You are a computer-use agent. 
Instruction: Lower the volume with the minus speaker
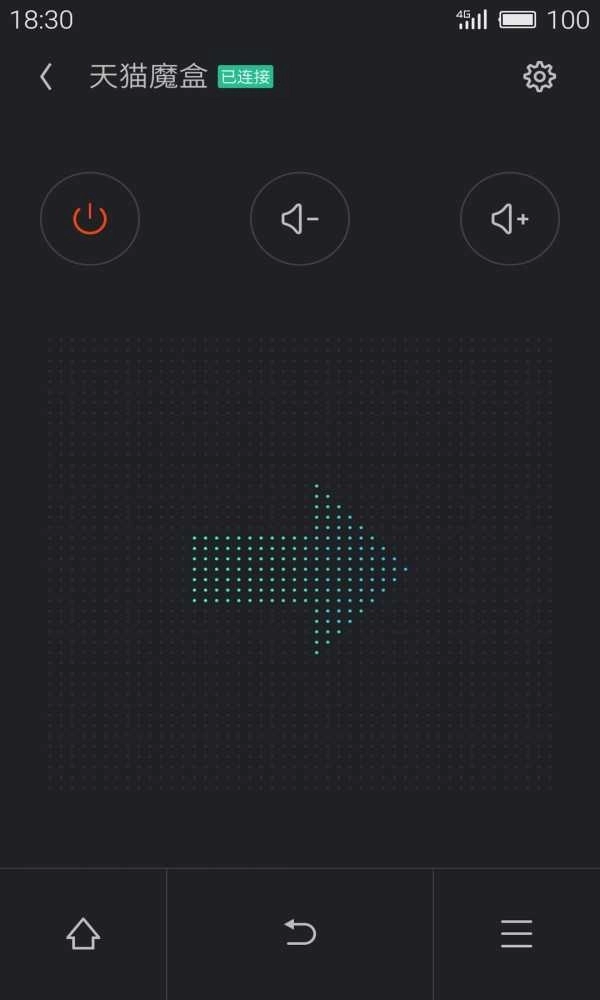coord(300,219)
